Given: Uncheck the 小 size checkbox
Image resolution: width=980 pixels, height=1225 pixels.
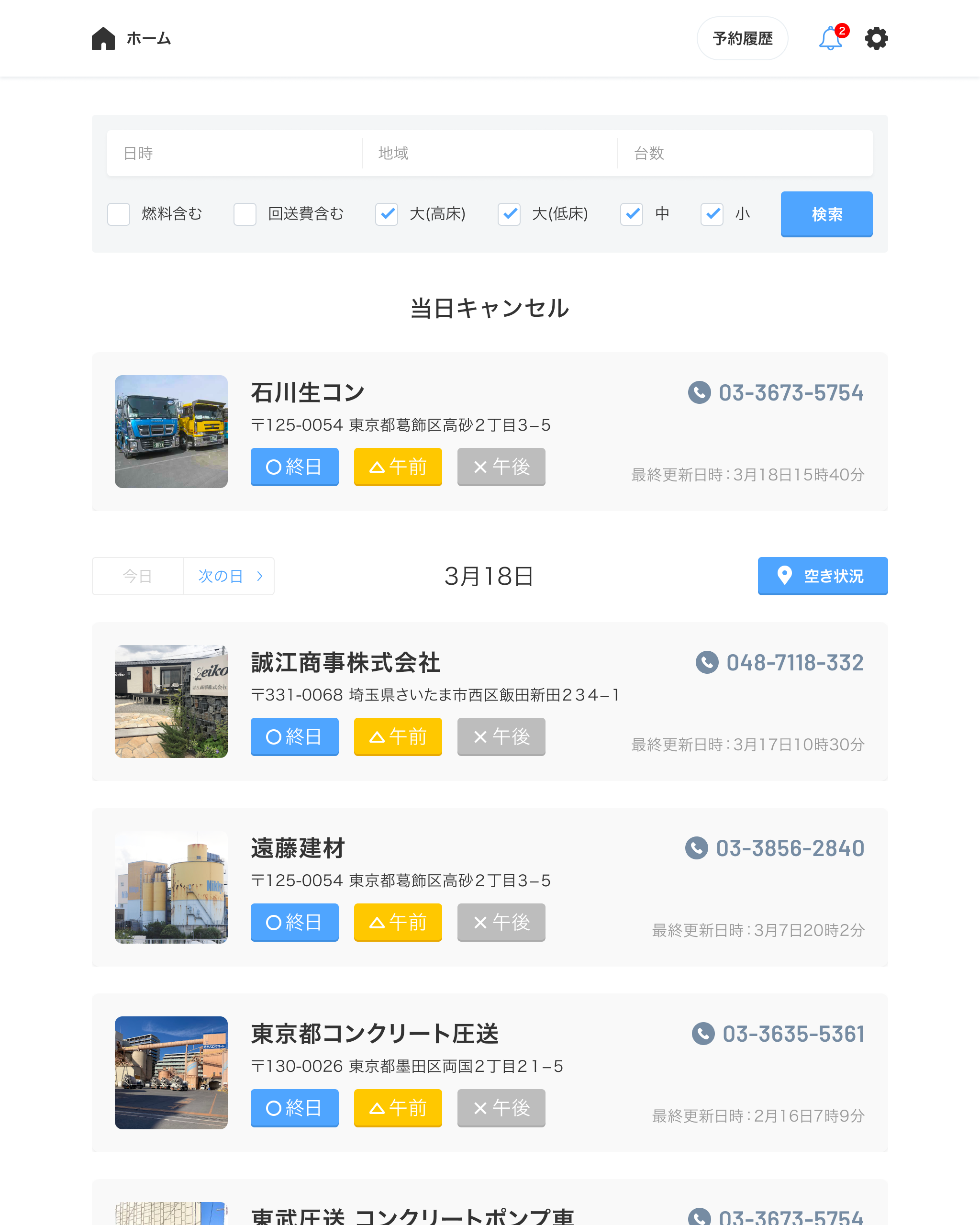Looking at the screenshot, I should coord(712,214).
